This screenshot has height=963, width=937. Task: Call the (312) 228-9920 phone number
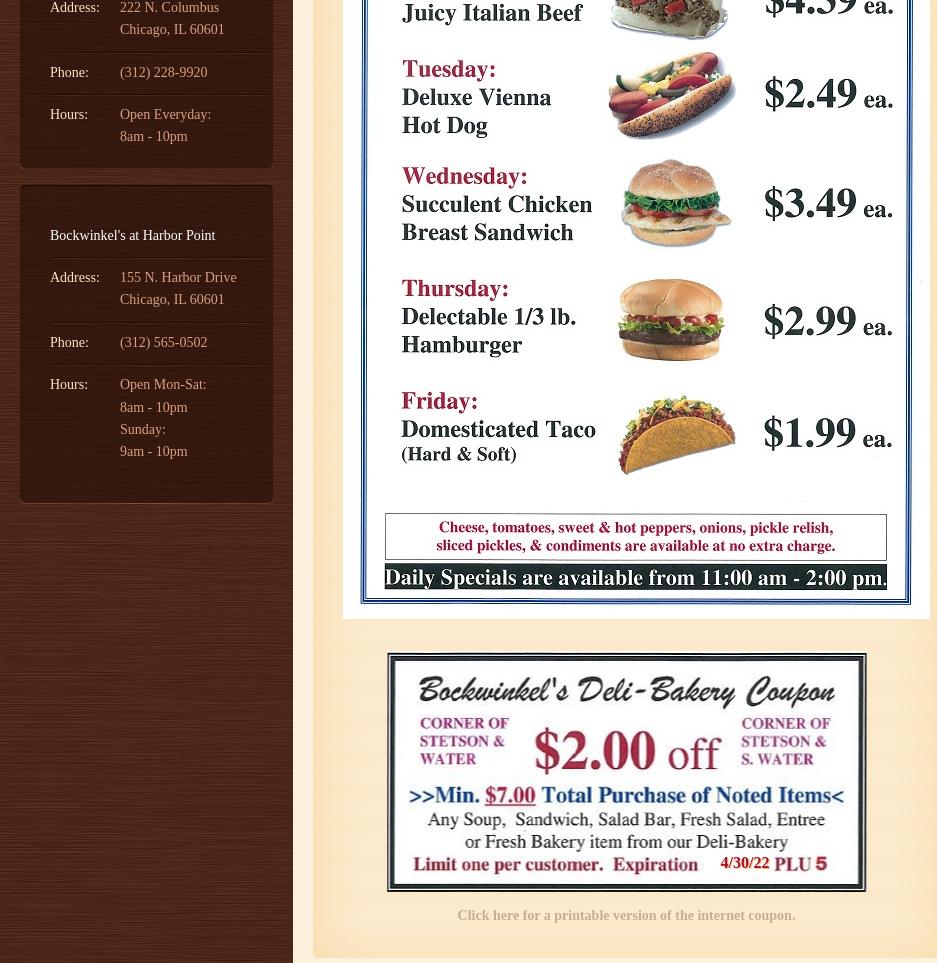tap(163, 73)
